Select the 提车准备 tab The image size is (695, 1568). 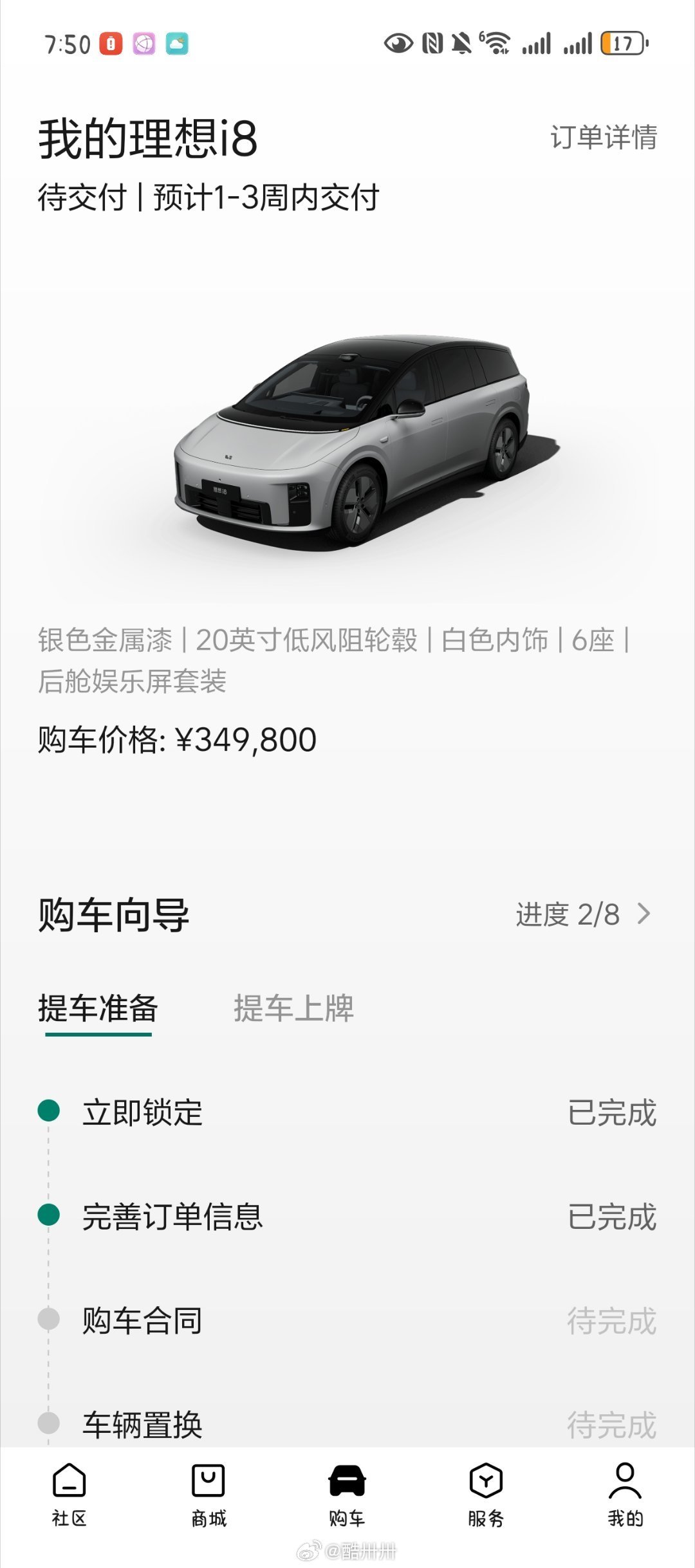coord(98,1008)
